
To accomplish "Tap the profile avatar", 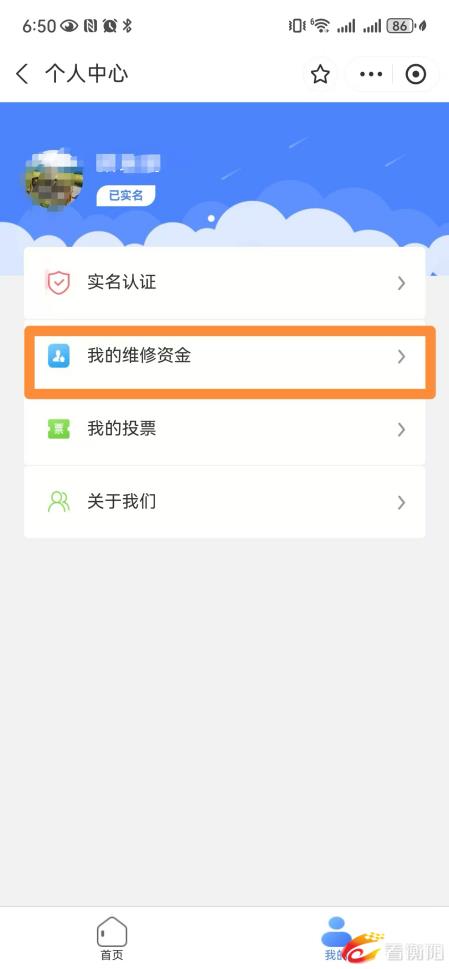I will (54, 180).
